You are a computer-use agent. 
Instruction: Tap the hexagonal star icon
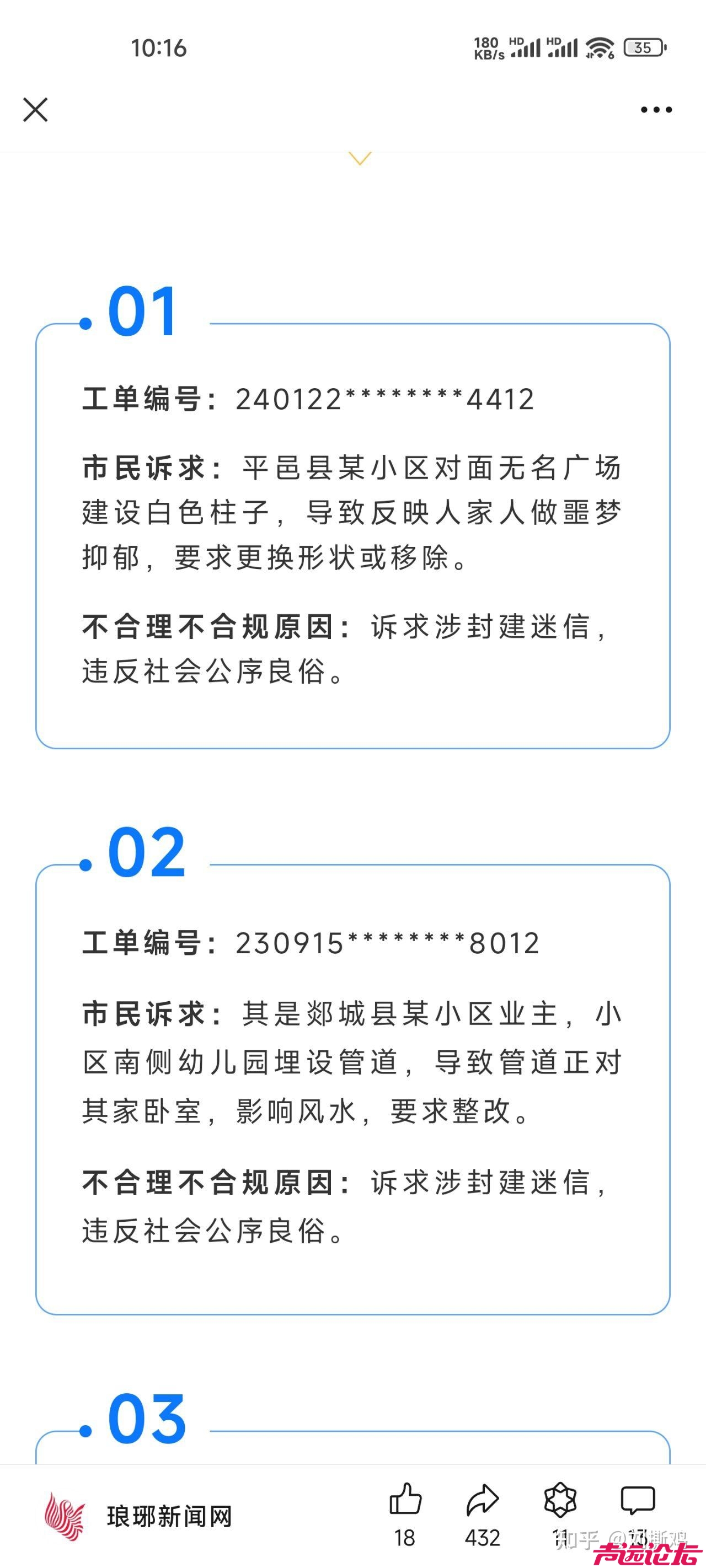pos(560,1500)
